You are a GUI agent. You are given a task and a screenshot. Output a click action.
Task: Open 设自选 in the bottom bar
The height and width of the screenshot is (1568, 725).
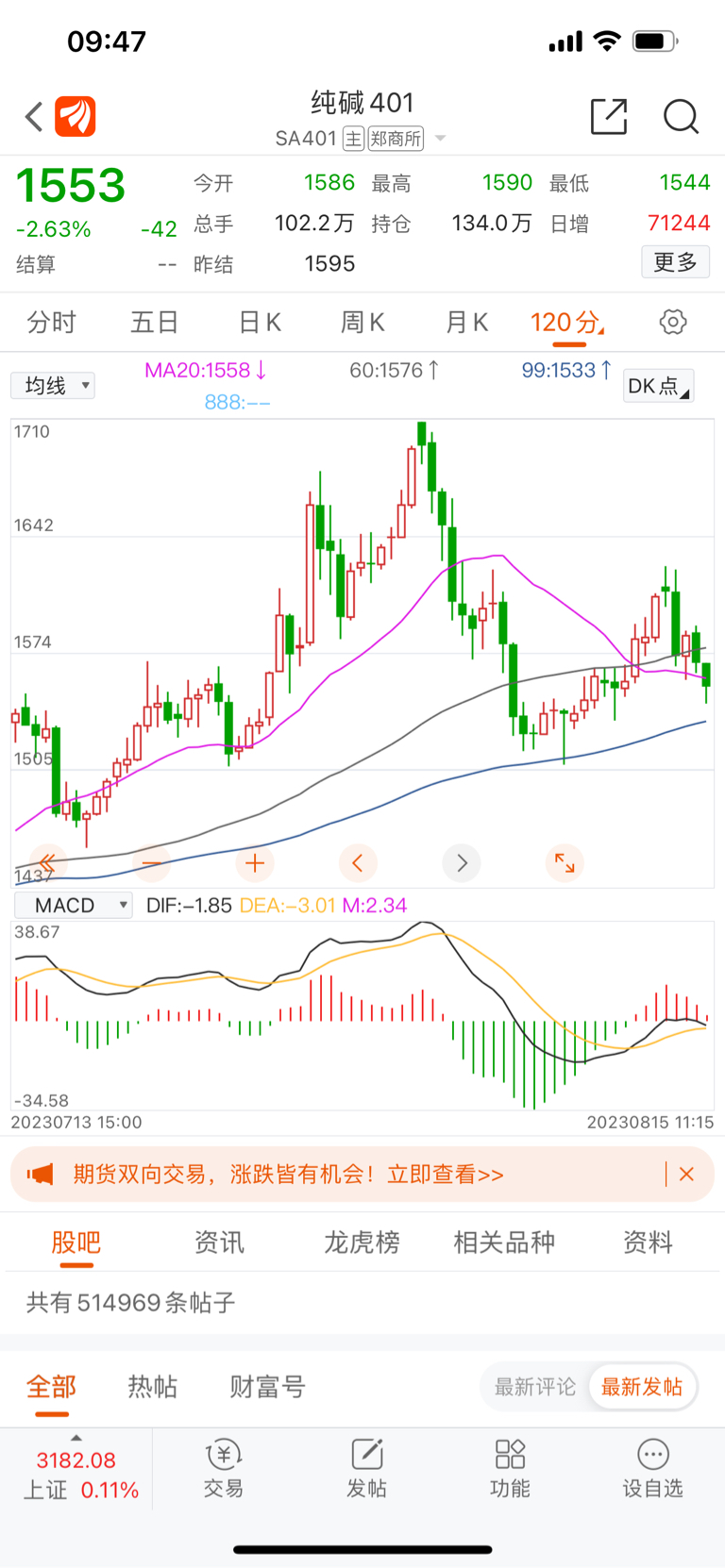pos(652,1469)
